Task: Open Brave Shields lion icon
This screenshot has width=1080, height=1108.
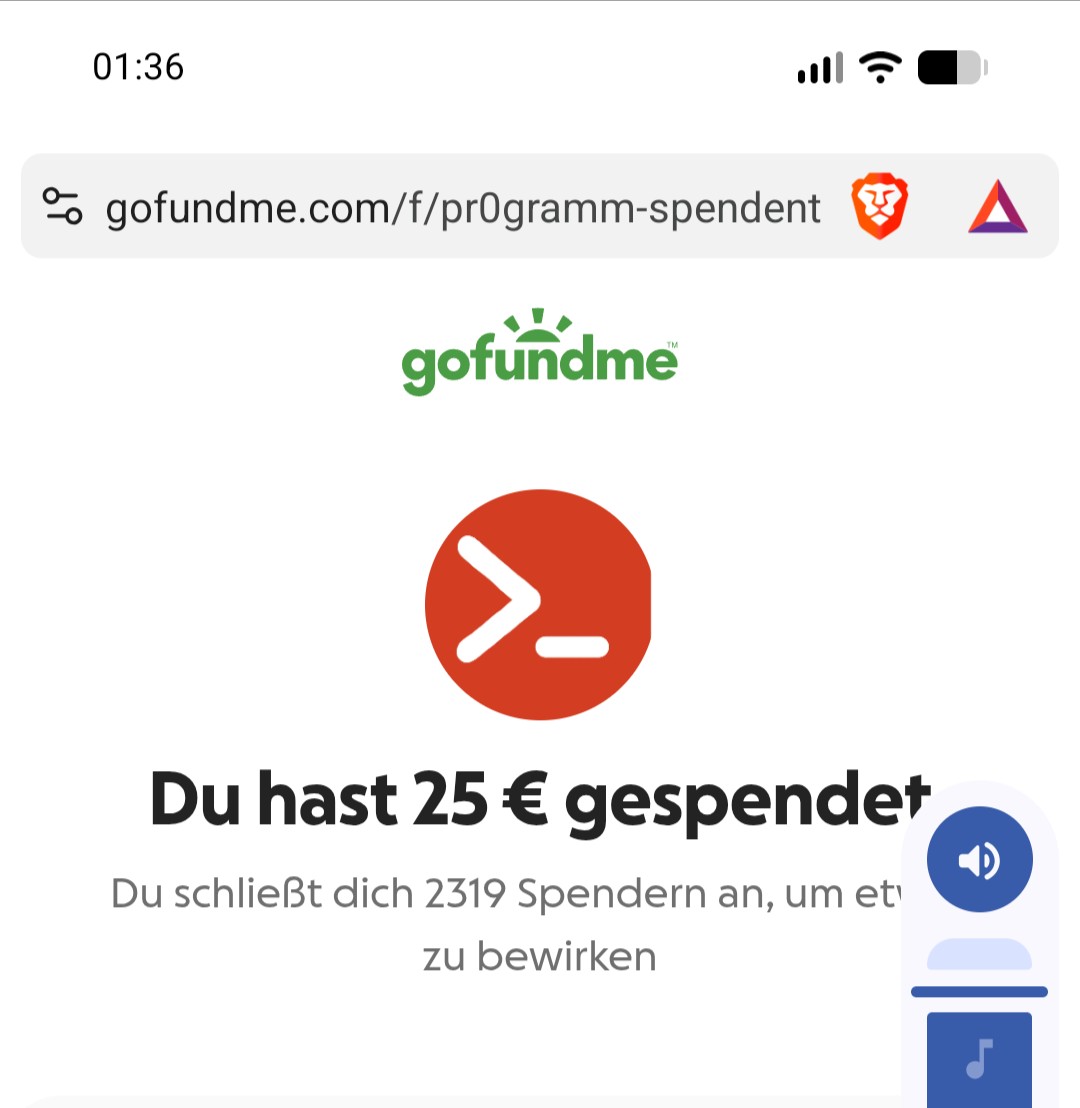Action: pyautogui.click(x=879, y=207)
